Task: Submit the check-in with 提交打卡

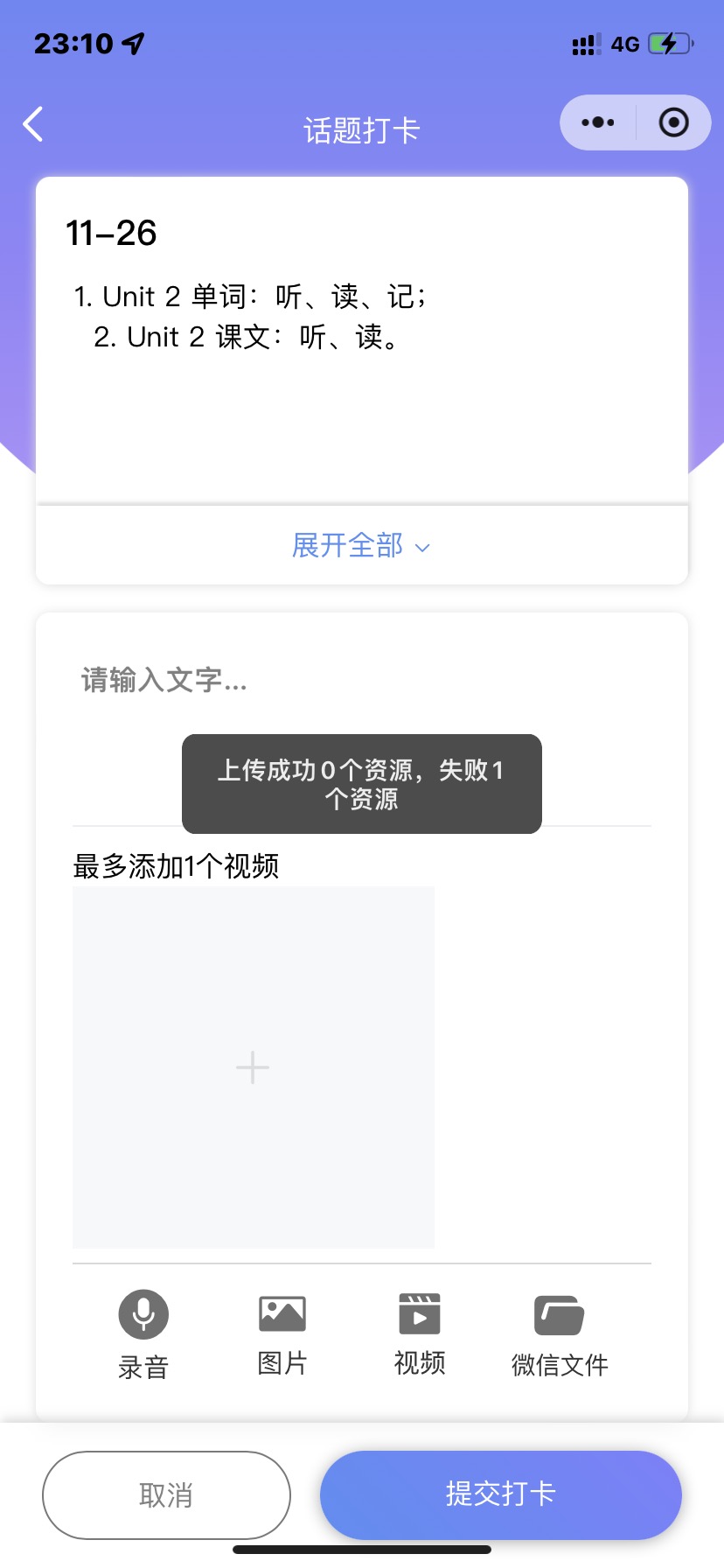Action: tap(500, 1494)
